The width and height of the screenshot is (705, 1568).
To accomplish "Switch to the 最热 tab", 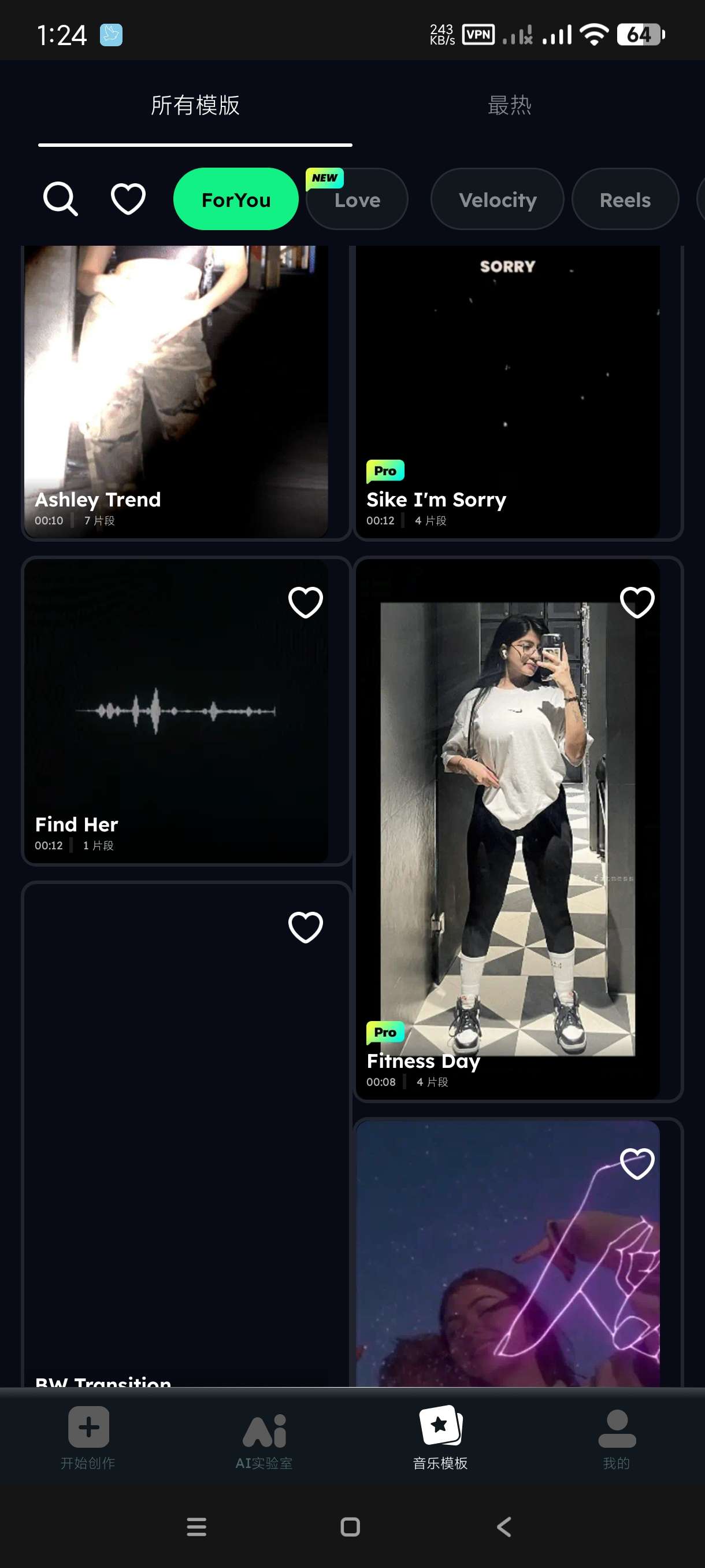I will coord(509,105).
